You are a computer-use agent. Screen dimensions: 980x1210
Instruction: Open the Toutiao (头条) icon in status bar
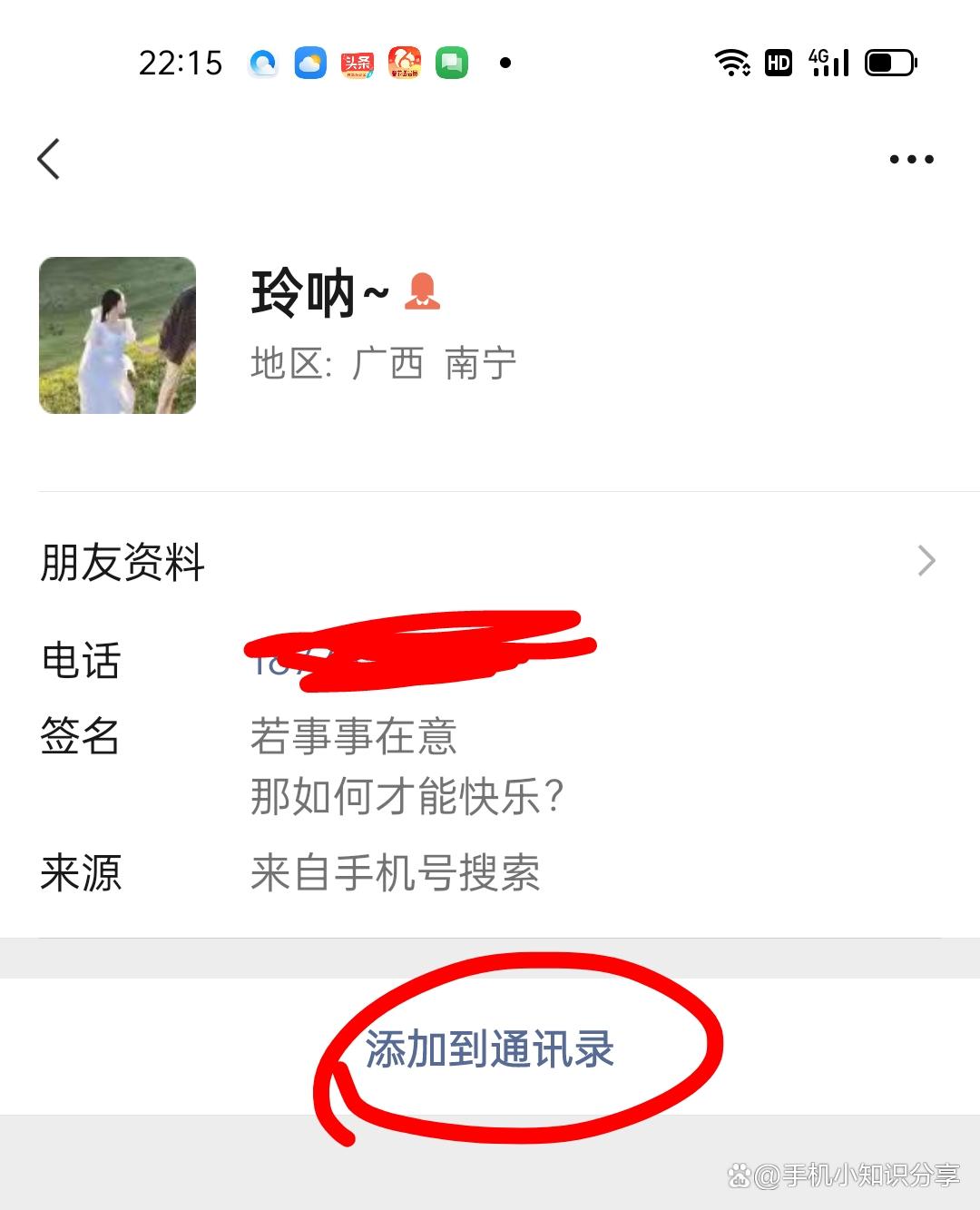(357, 63)
